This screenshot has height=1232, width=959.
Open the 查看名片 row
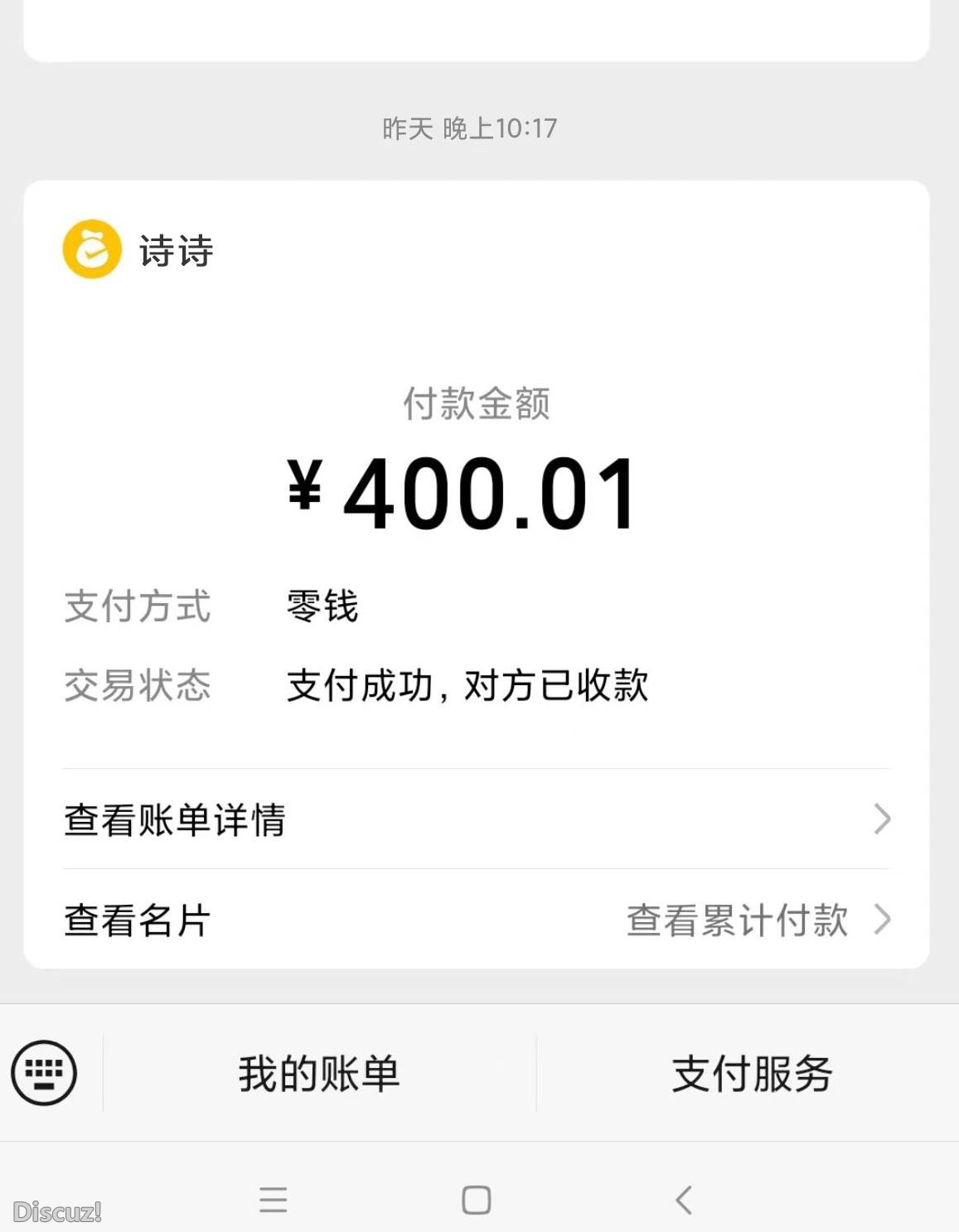[x=135, y=921]
